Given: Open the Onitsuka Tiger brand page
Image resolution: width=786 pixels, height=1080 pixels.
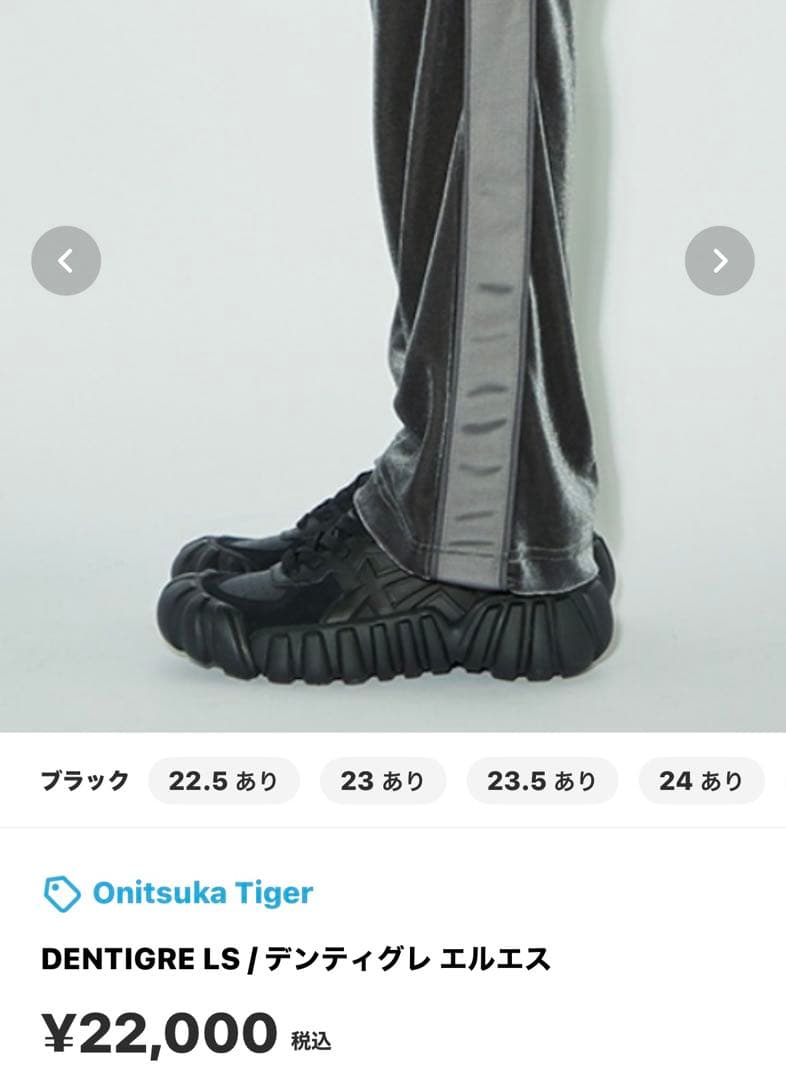Looking at the screenshot, I should click(200, 893).
